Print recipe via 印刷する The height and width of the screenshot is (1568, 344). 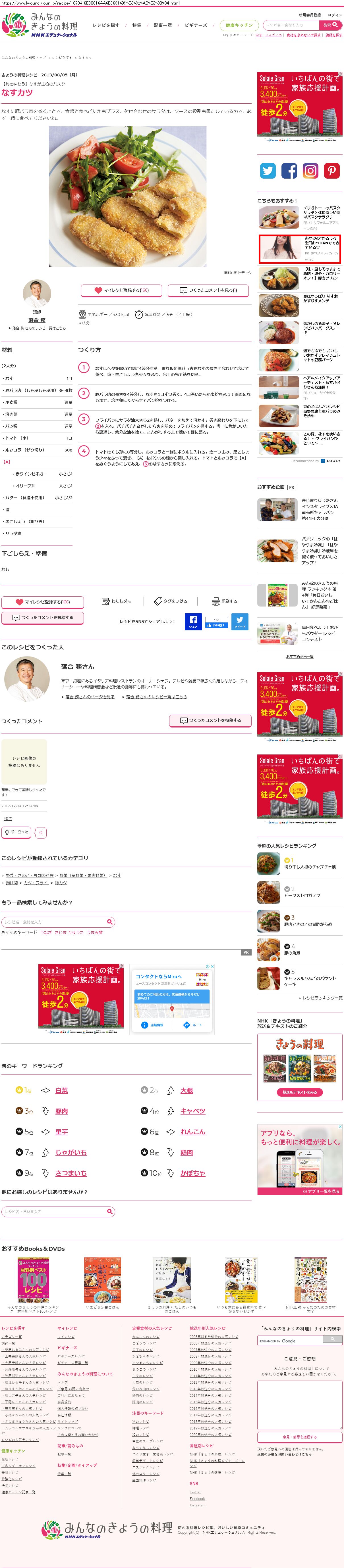[225, 601]
